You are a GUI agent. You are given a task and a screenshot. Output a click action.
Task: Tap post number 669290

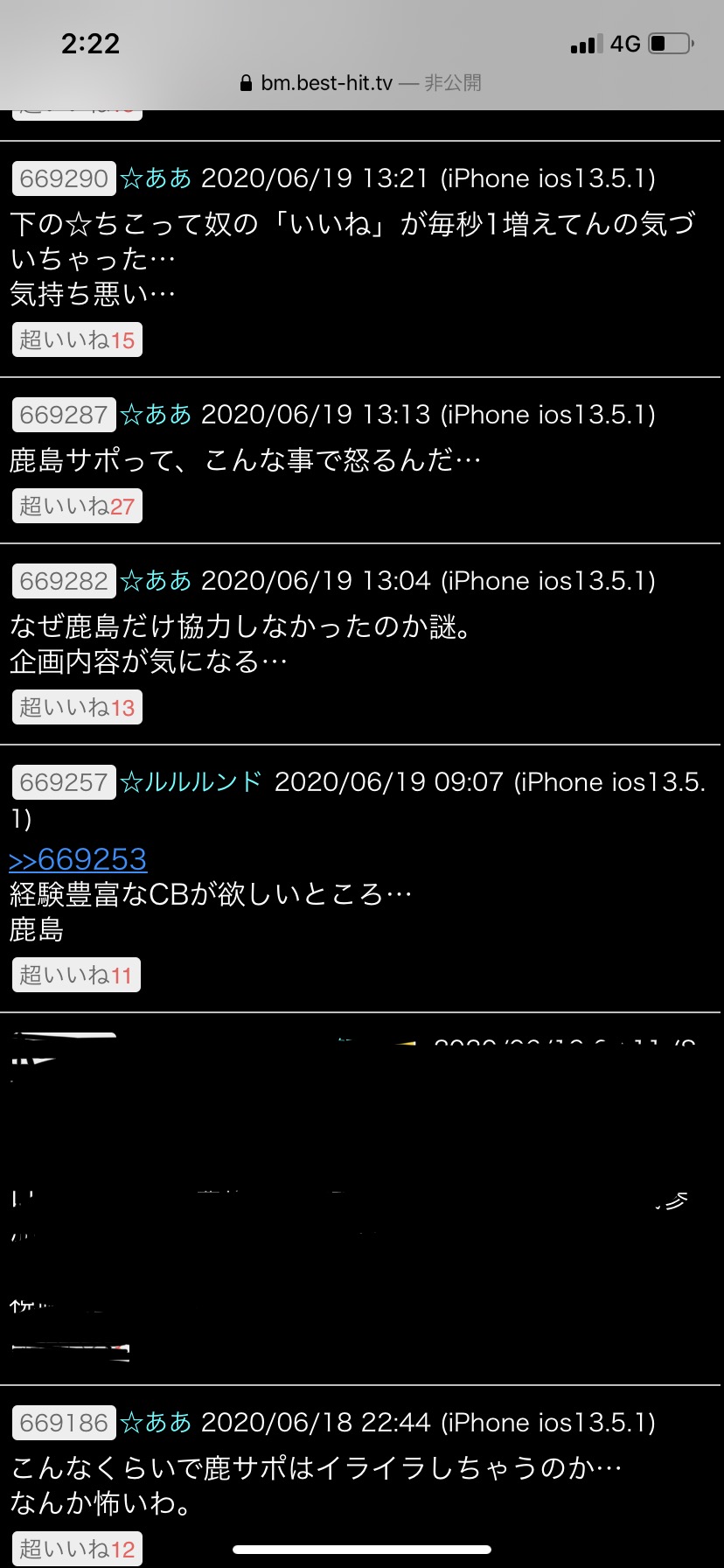click(x=63, y=178)
